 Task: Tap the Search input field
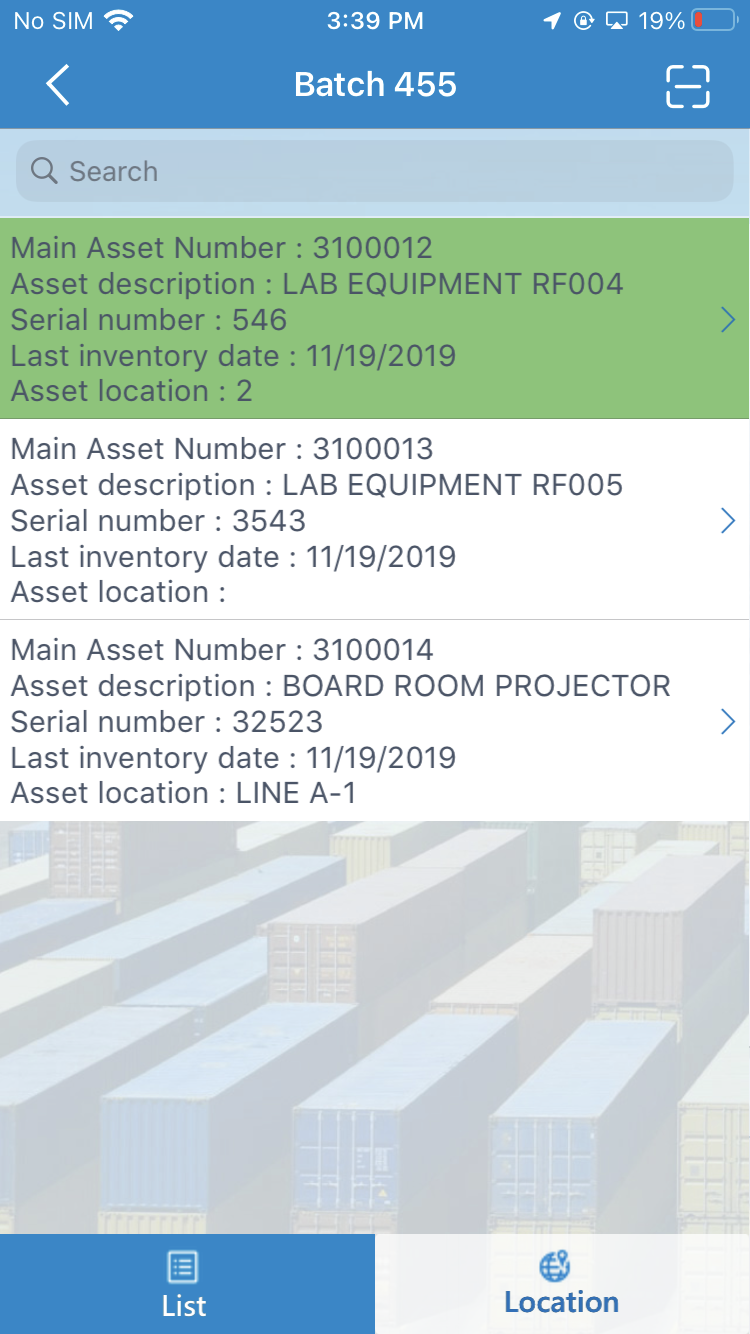click(374, 171)
